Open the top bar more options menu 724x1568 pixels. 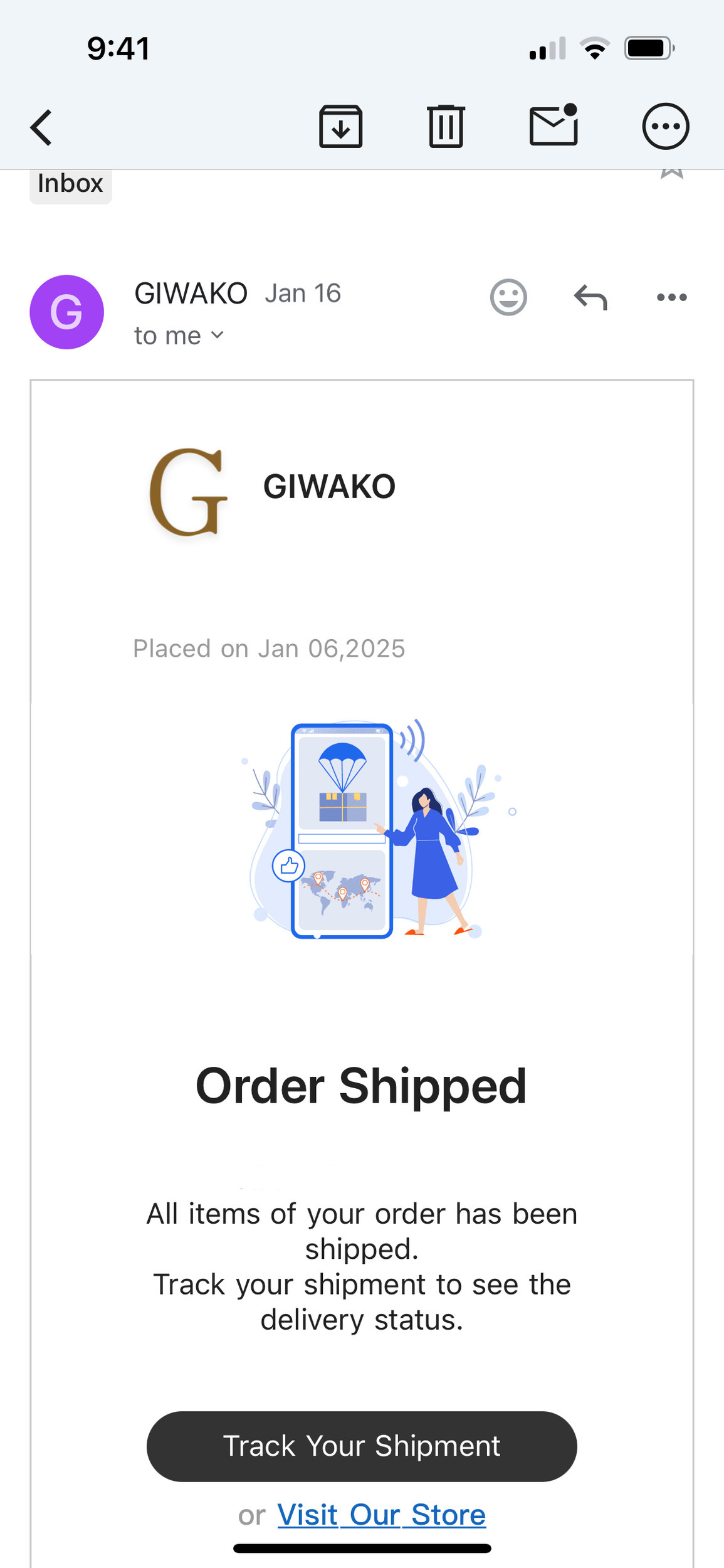[x=665, y=127]
